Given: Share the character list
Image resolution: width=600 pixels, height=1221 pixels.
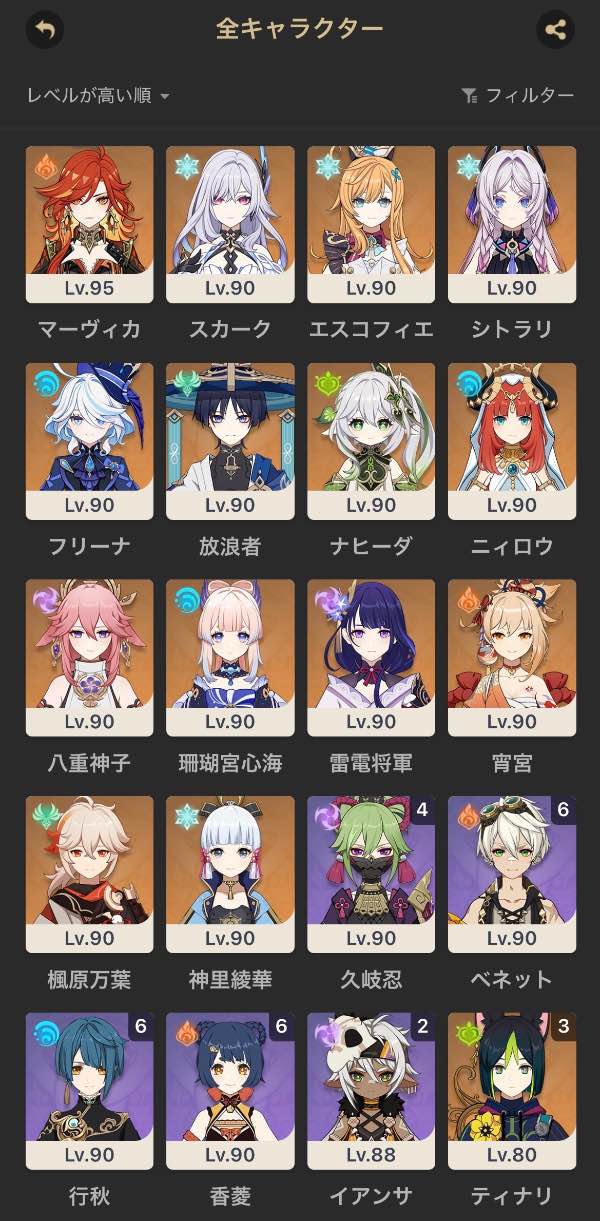Looking at the screenshot, I should click(555, 29).
